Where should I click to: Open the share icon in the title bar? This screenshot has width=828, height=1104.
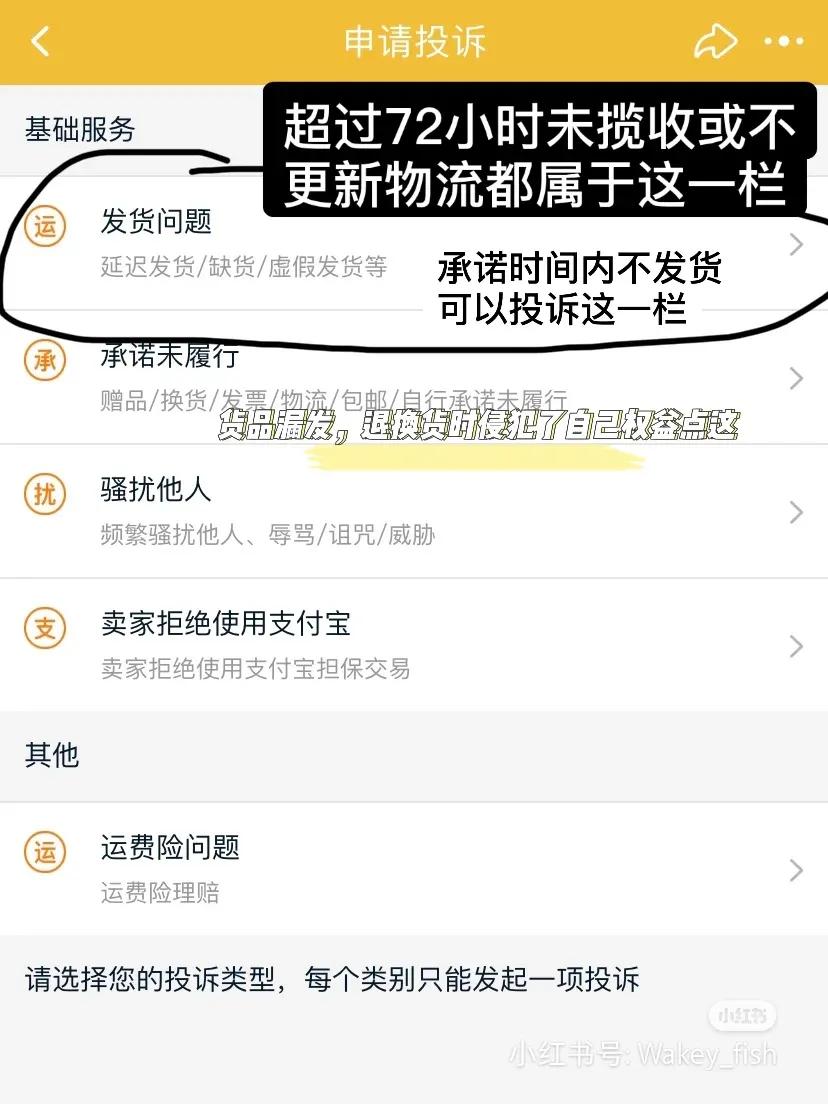point(715,40)
